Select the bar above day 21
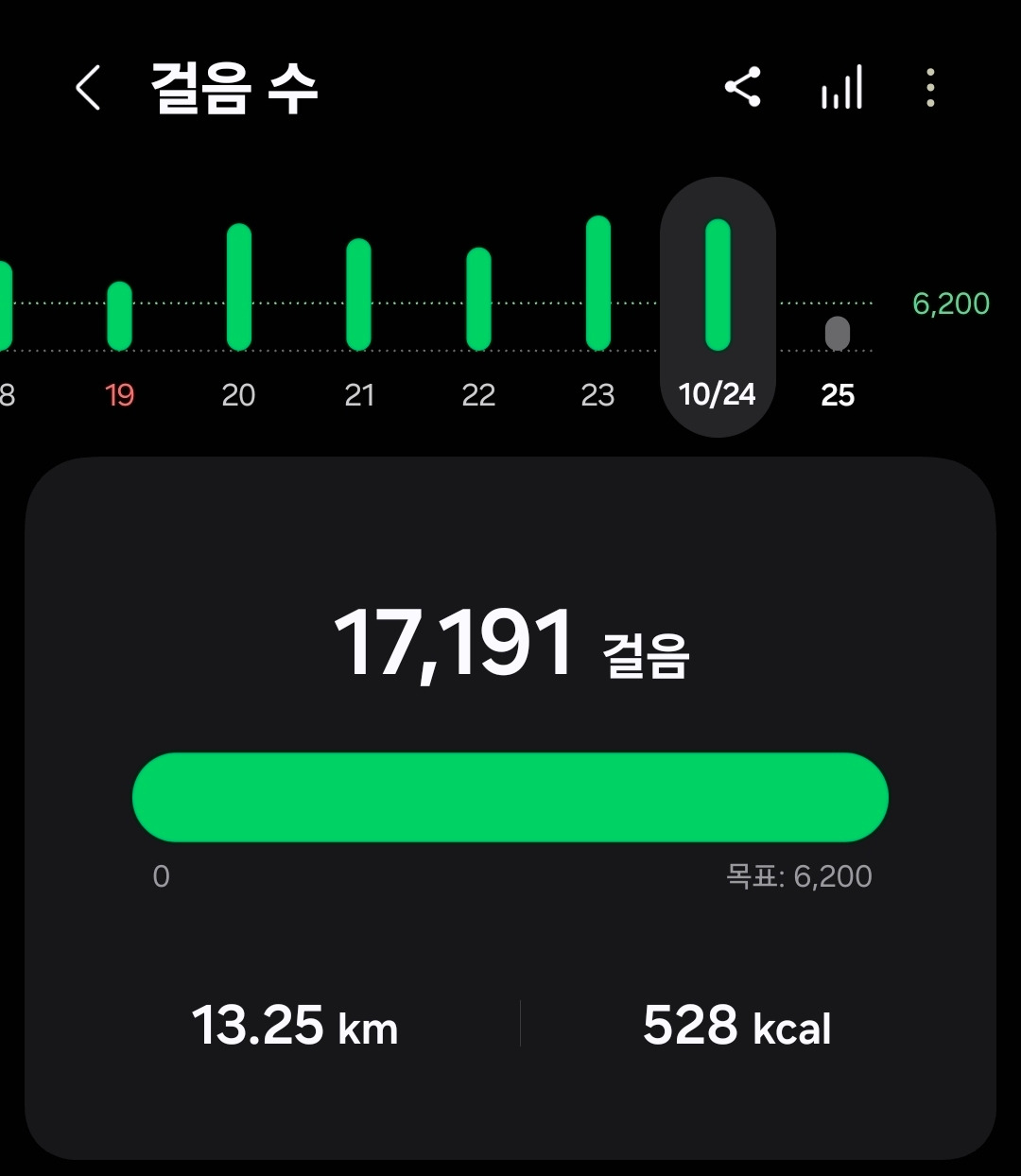This screenshot has width=1021, height=1176. [358, 291]
